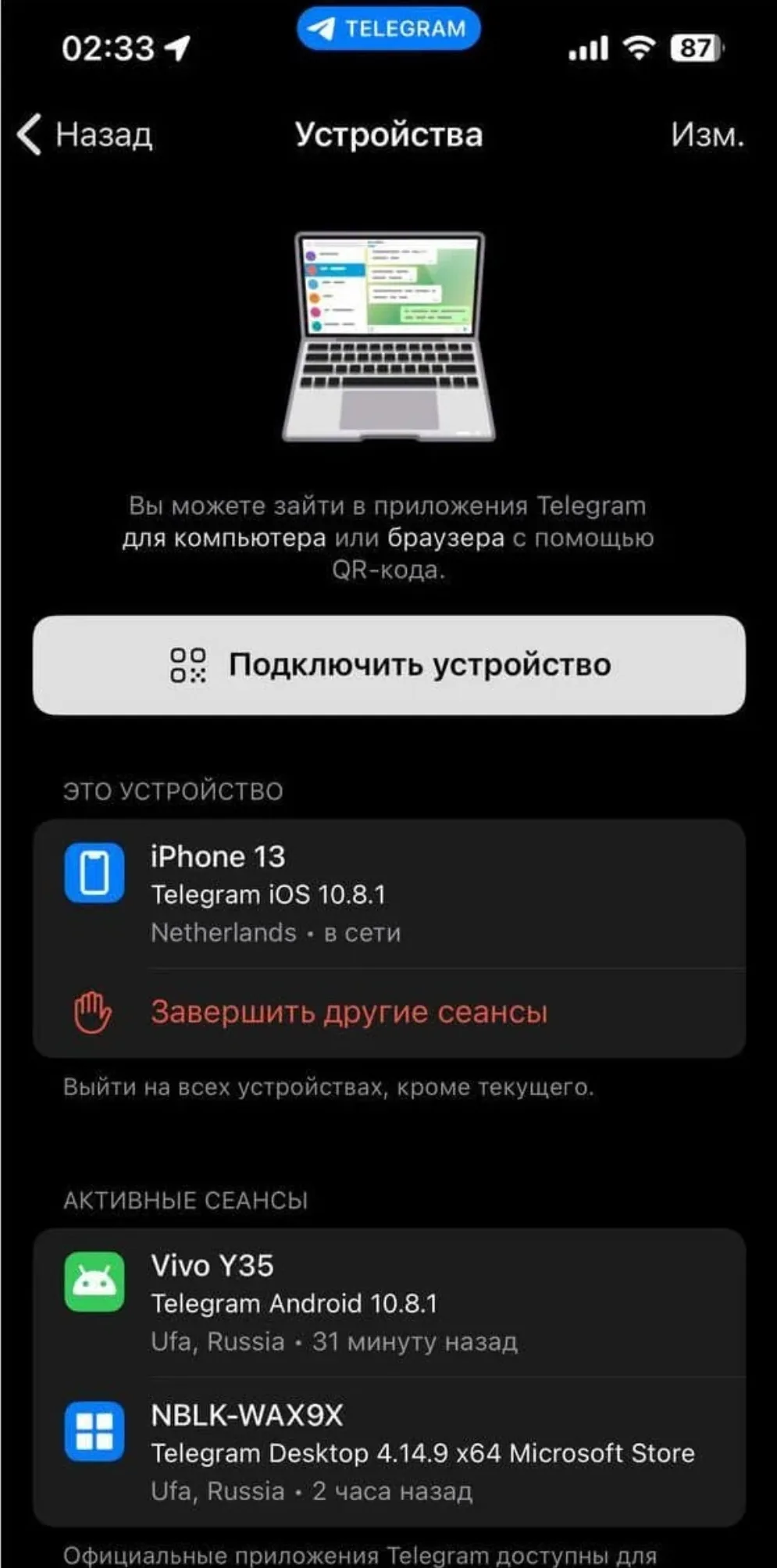
Task: Tap the Telegram pill in status bar
Action: point(388,29)
